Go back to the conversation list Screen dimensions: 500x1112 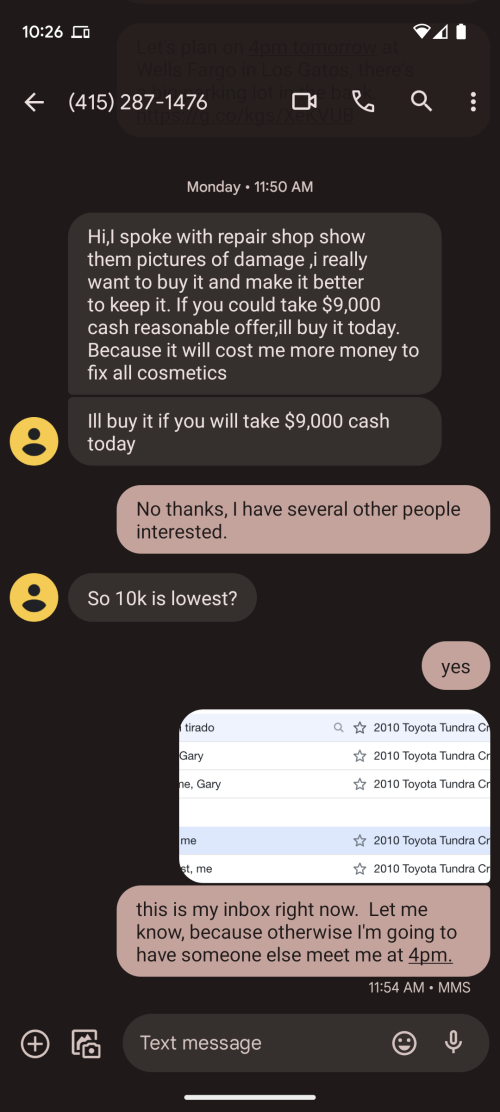pos(34,102)
